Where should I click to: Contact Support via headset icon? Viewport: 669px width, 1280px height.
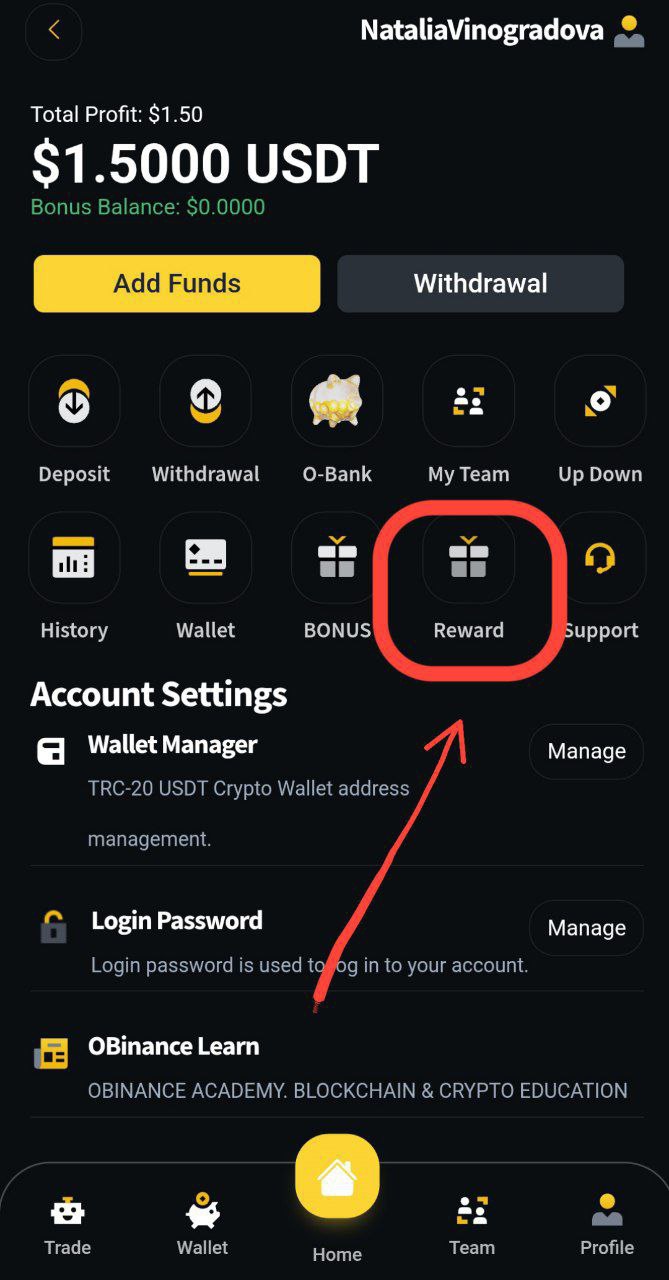pyautogui.click(x=600, y=558)
